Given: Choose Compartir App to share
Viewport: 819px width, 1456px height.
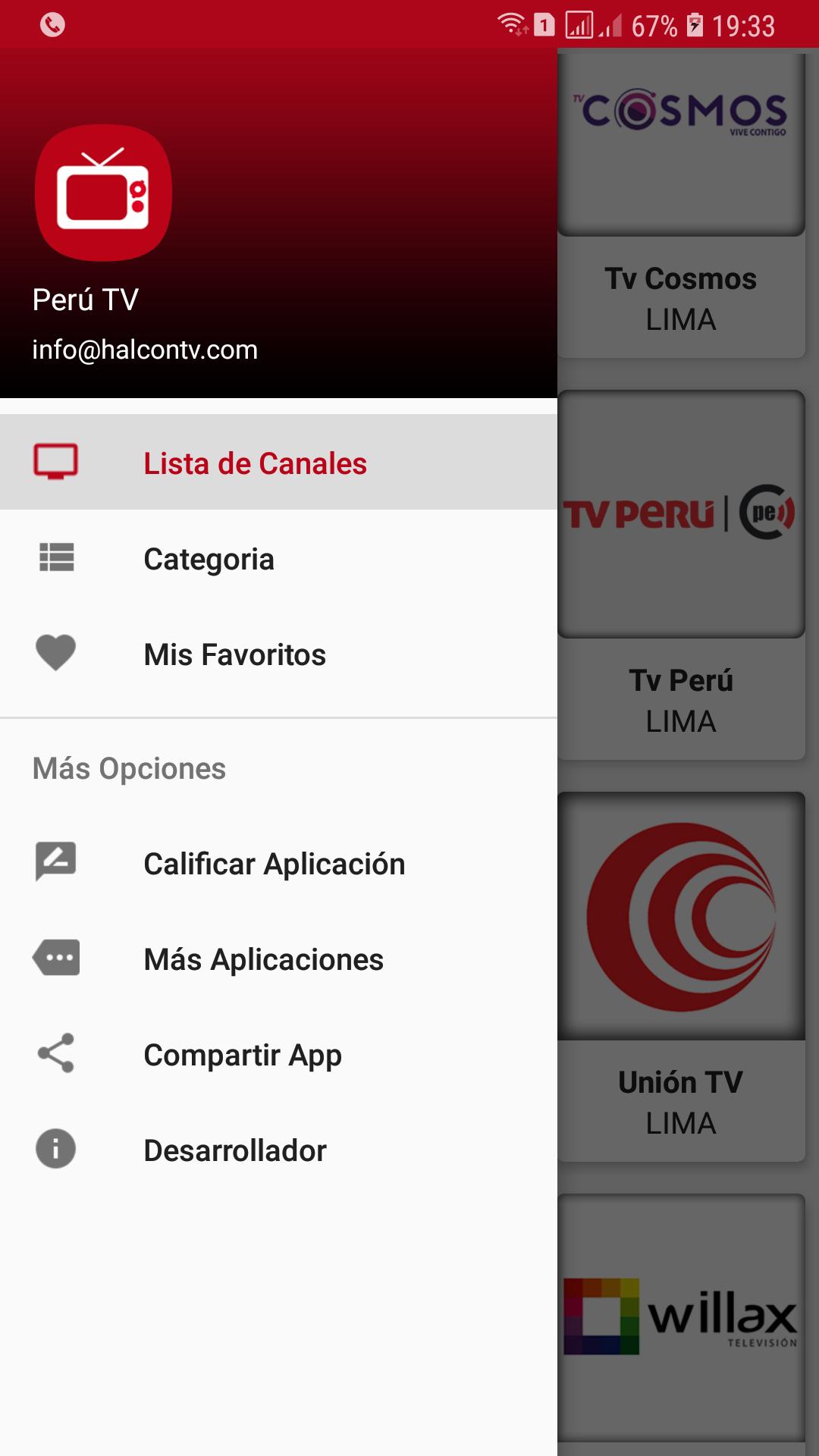Looking at the screenshot, I should pos(278,1053).
